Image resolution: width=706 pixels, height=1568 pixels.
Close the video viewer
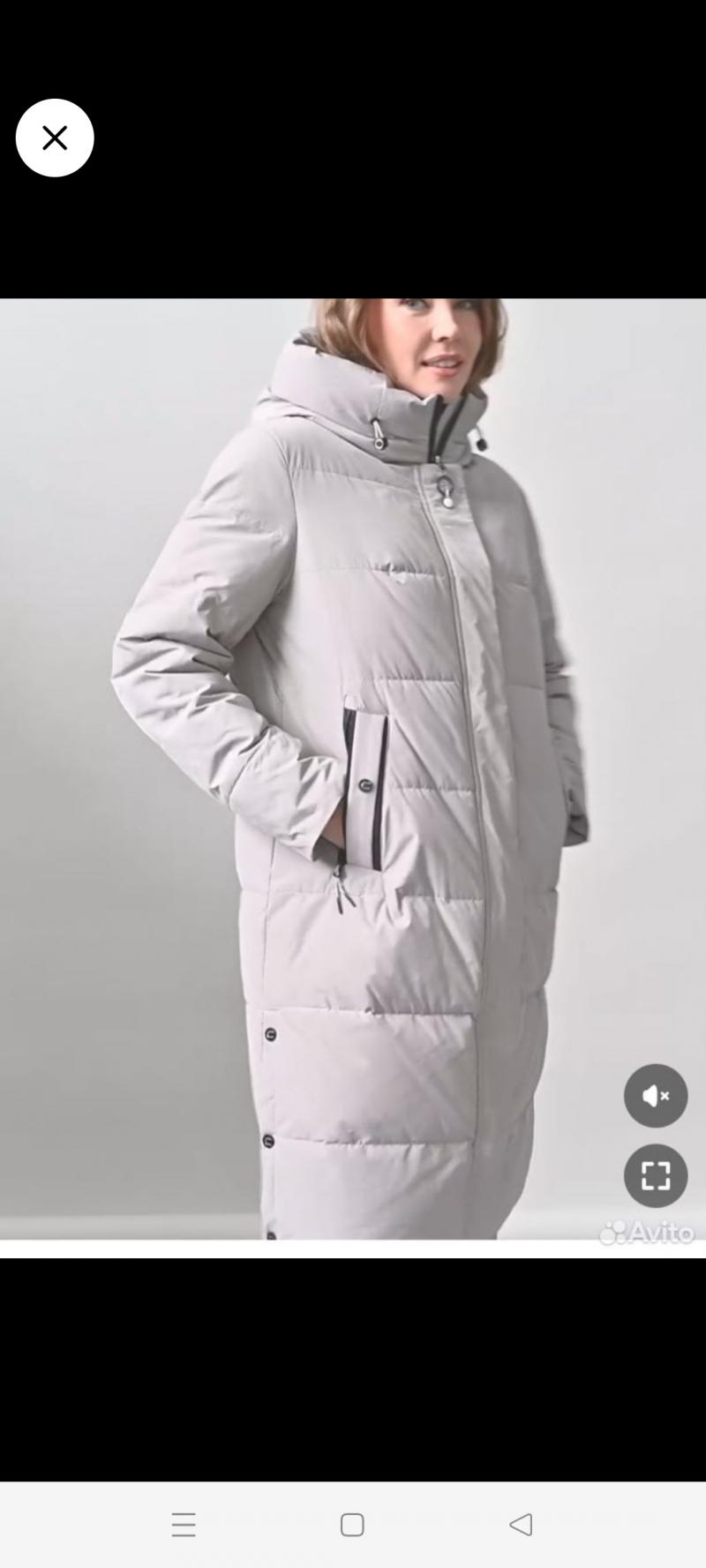click(55, 139)
